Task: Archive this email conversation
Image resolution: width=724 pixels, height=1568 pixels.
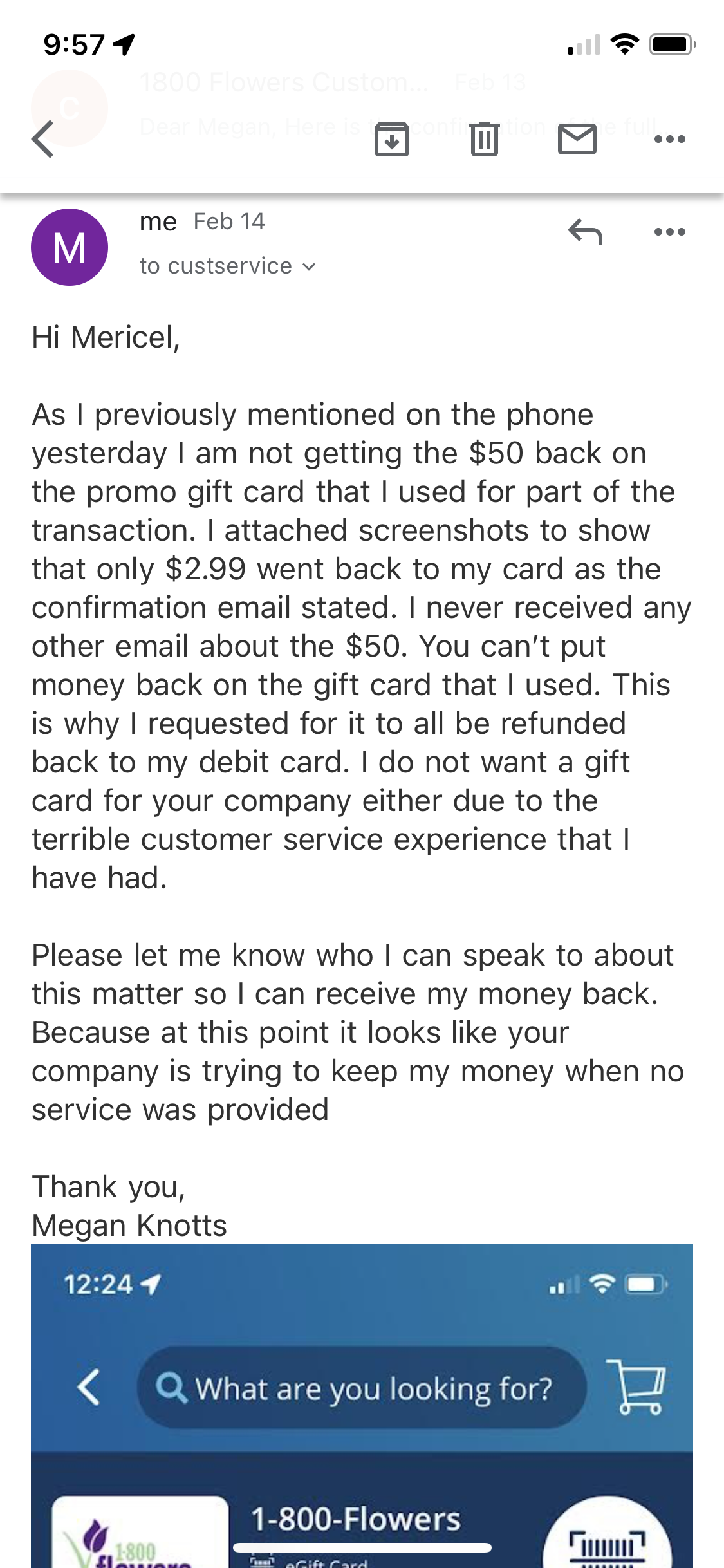Action: point(393,138)
